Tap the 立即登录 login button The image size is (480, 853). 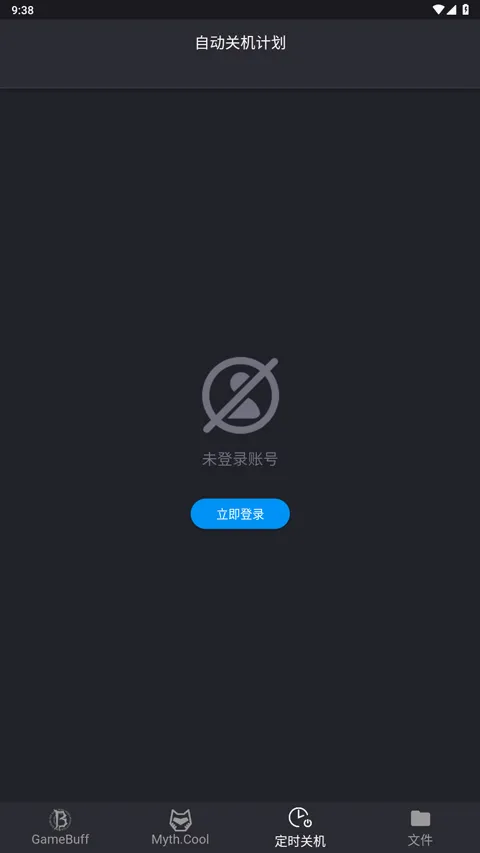tap(240, 514)
